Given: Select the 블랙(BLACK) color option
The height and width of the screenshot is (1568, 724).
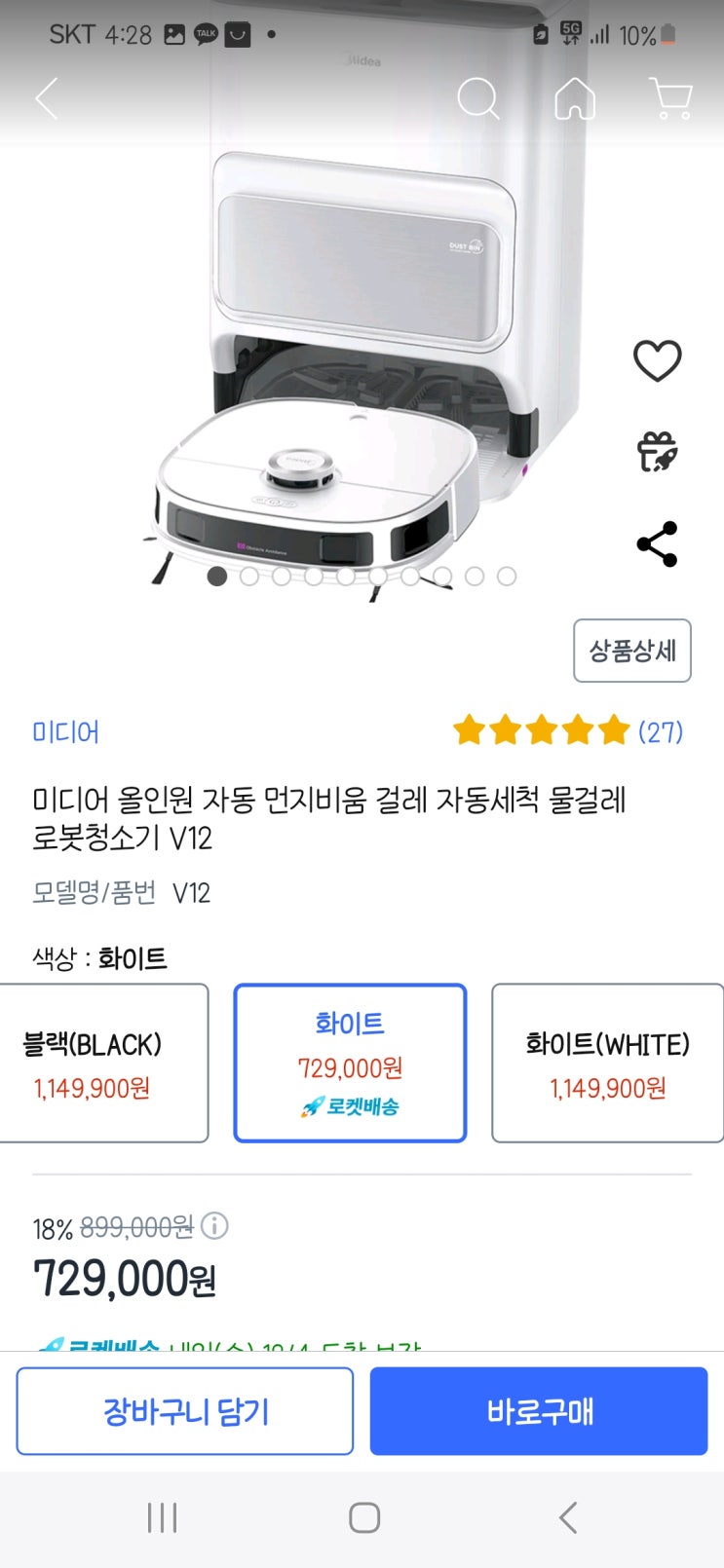Looking at the screenshot, I should click(x=97, y=1063).
